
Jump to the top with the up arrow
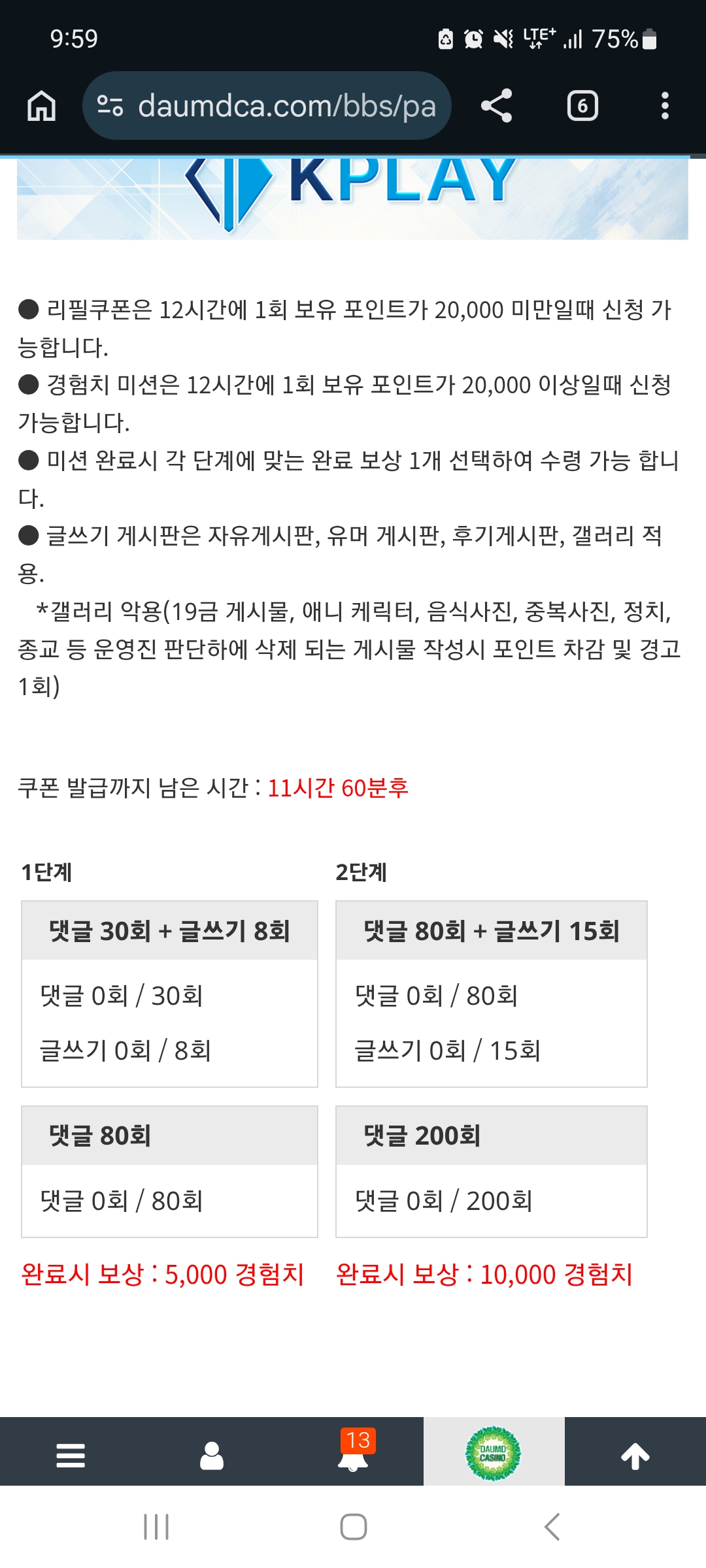(635, 1456)
